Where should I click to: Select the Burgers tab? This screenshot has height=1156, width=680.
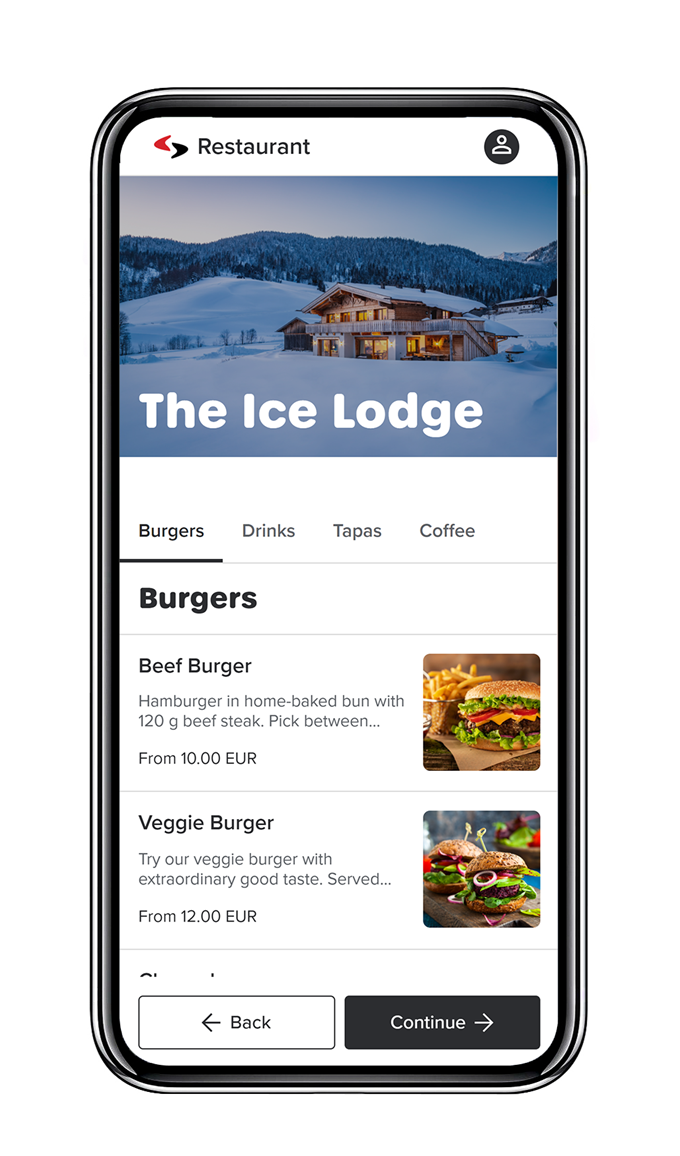[171, 531]
